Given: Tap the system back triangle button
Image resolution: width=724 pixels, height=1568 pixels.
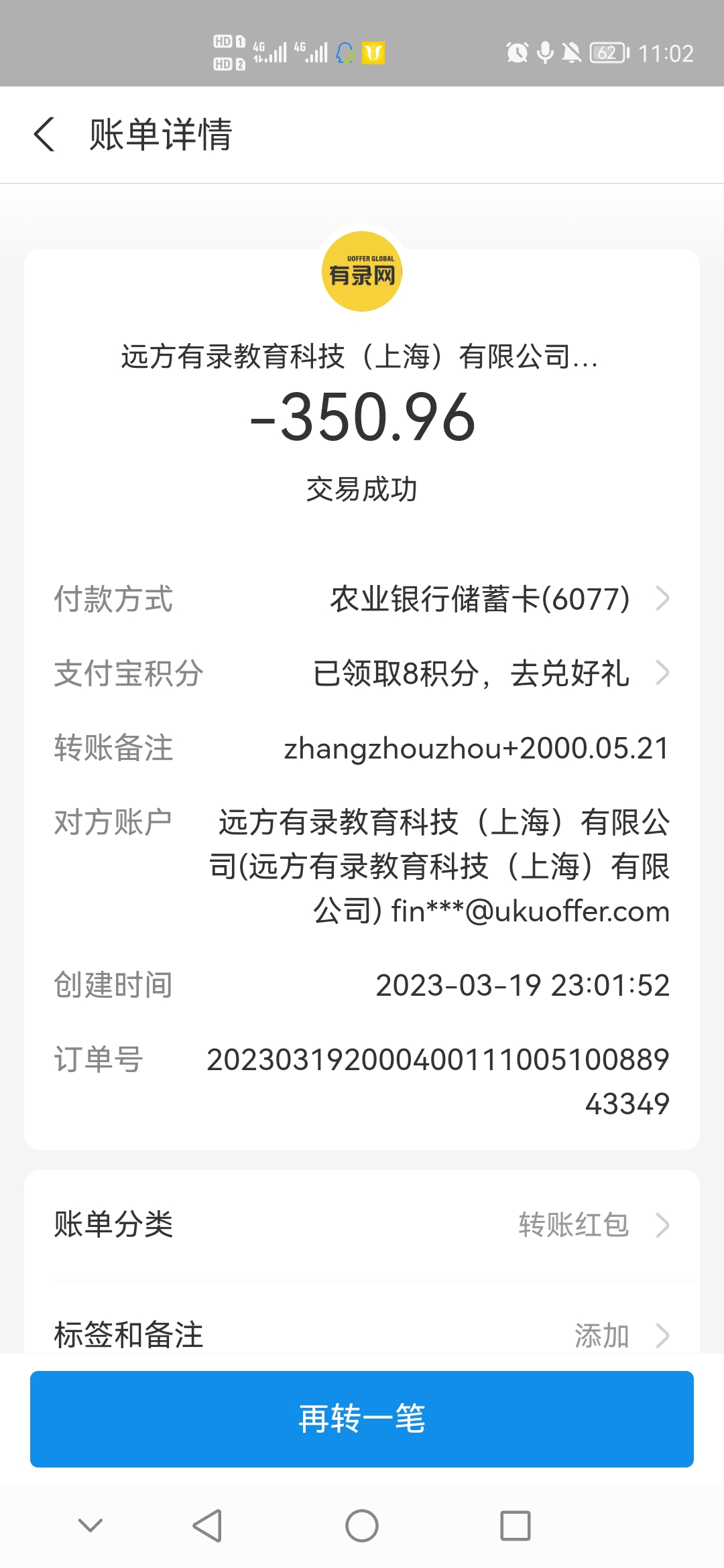Looking at the screenshot, I should pyautogui.click(x=208, y=1526).
